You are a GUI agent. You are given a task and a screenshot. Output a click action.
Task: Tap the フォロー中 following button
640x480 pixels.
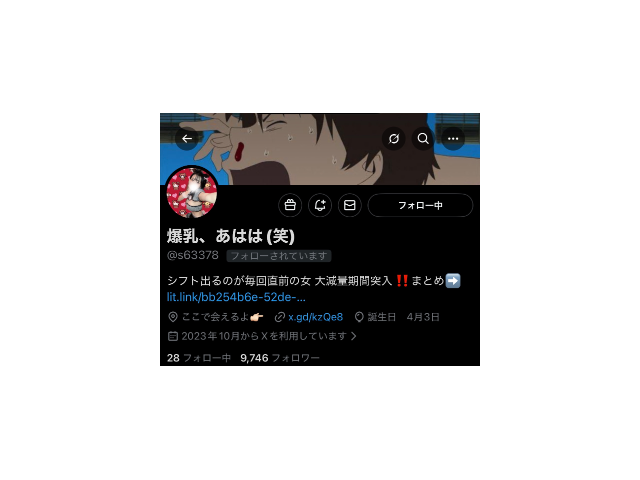pyautogui.click(x=420, y=205)
